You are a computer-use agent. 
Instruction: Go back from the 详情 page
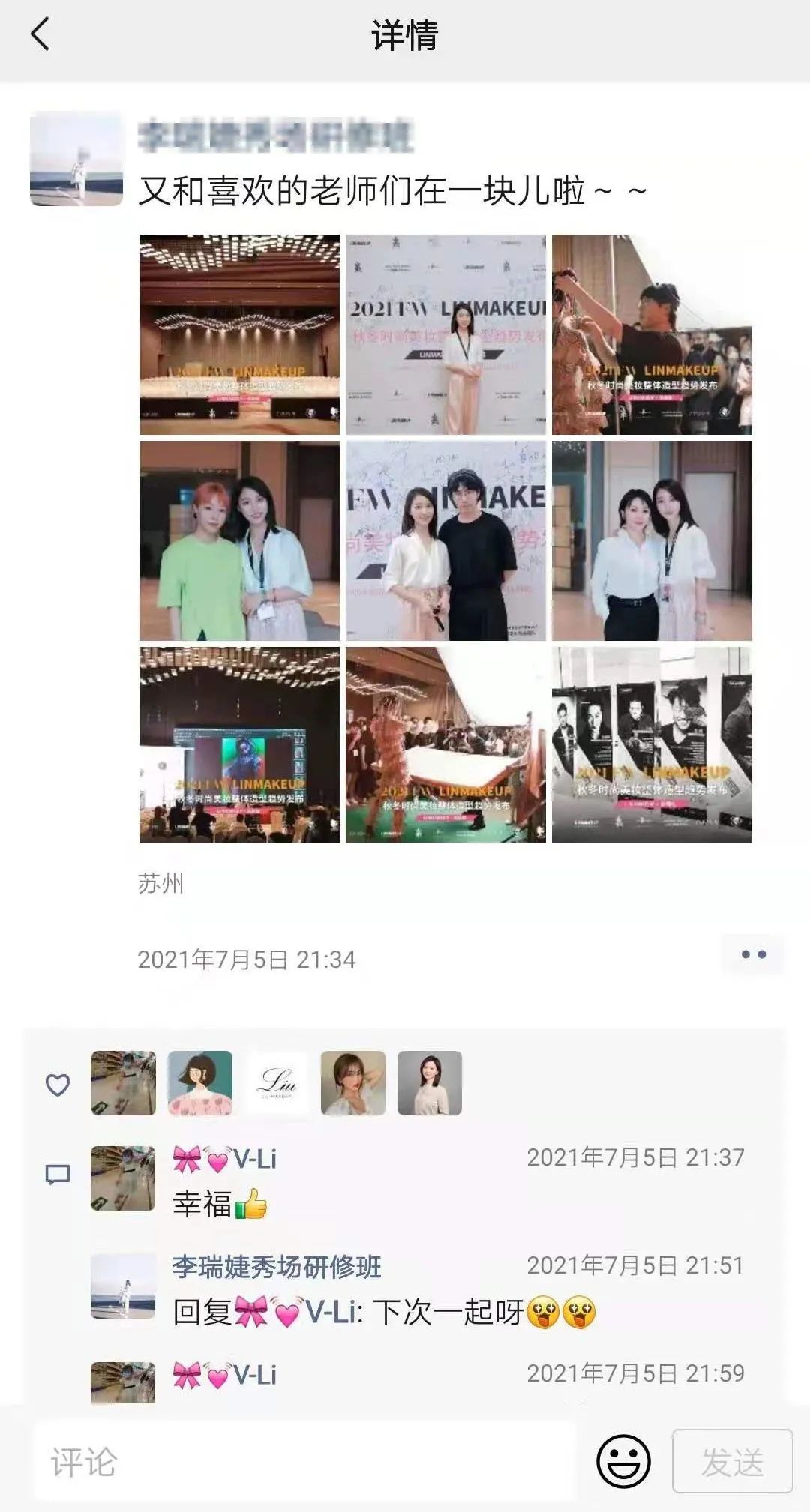click(x=40, y=34)
